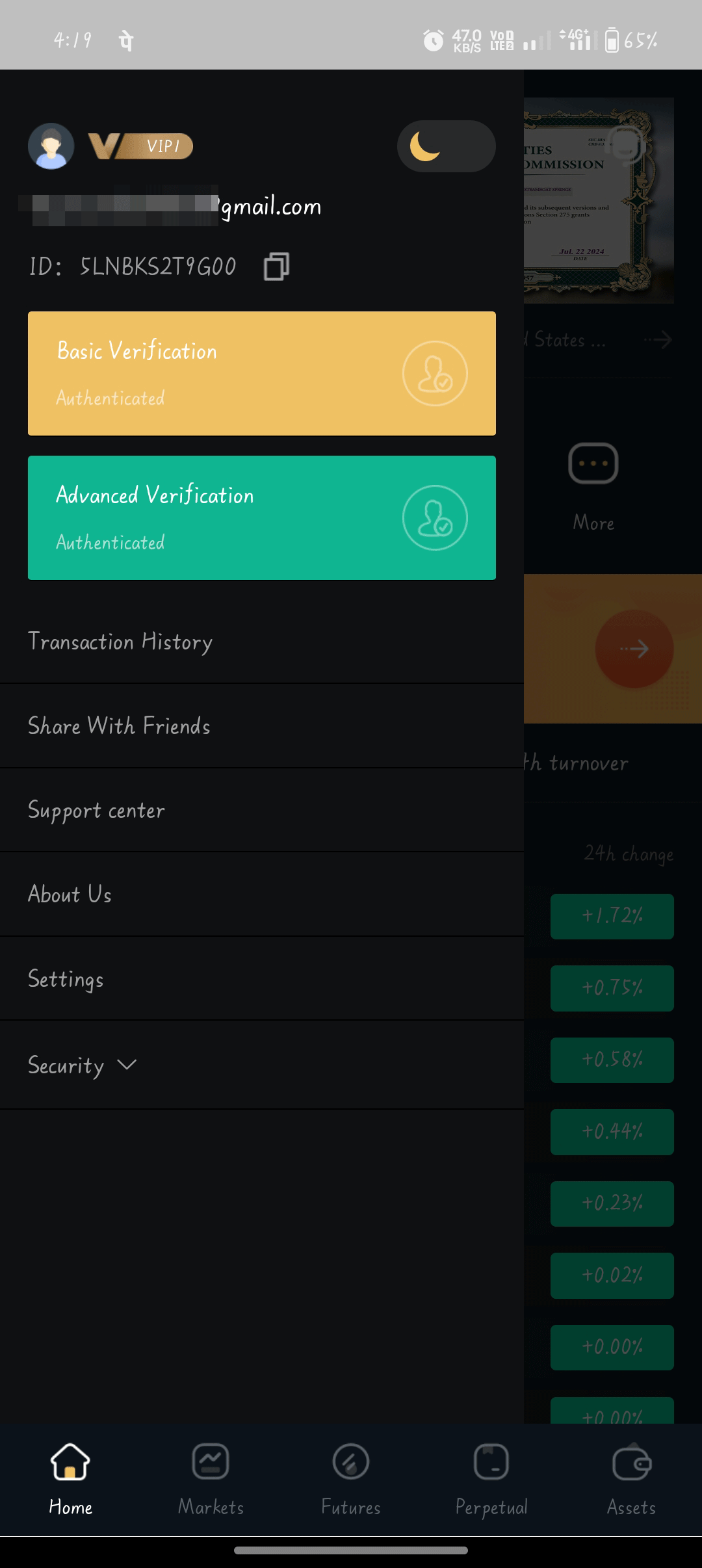
Task: Go to Support center
Action: coord(96,811)
